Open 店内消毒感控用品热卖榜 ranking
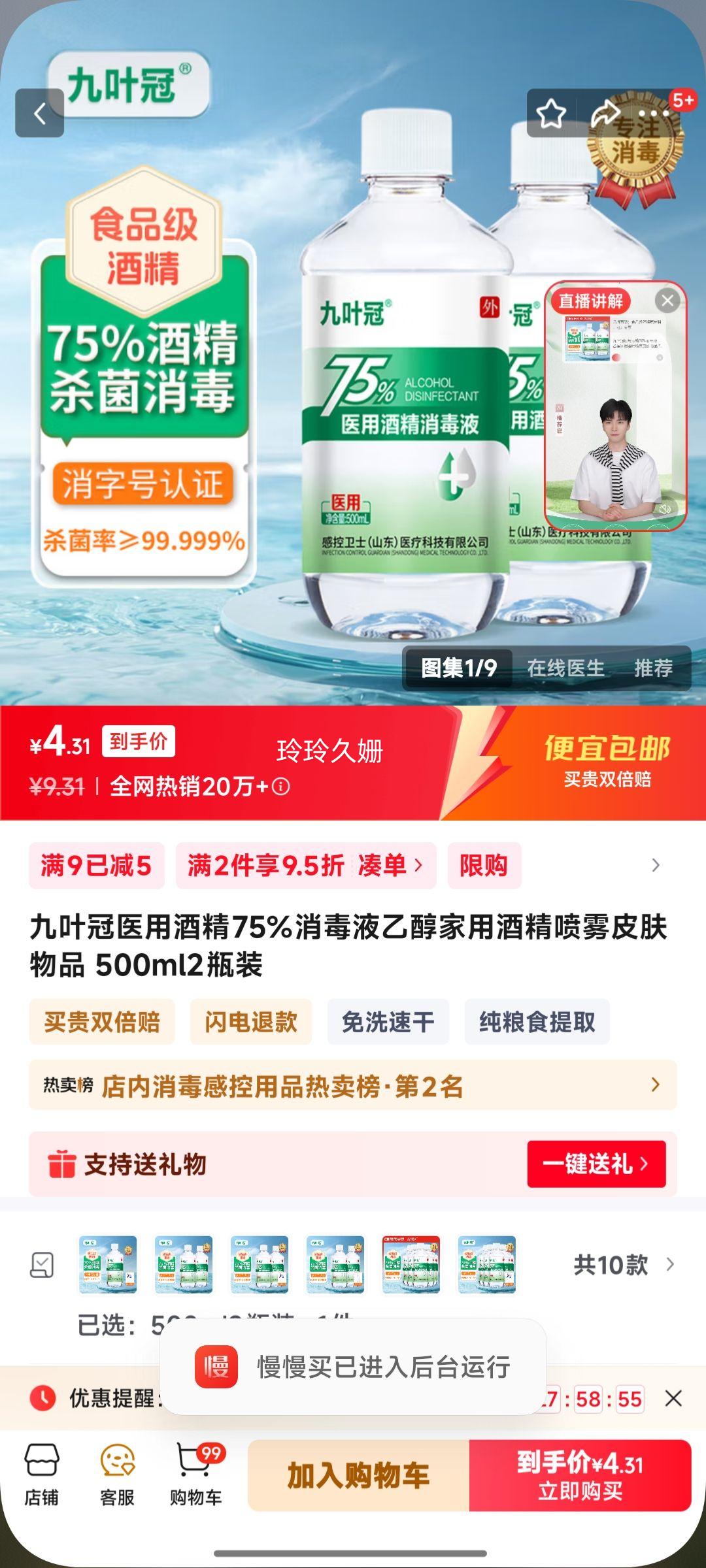 coord(353,1085)
